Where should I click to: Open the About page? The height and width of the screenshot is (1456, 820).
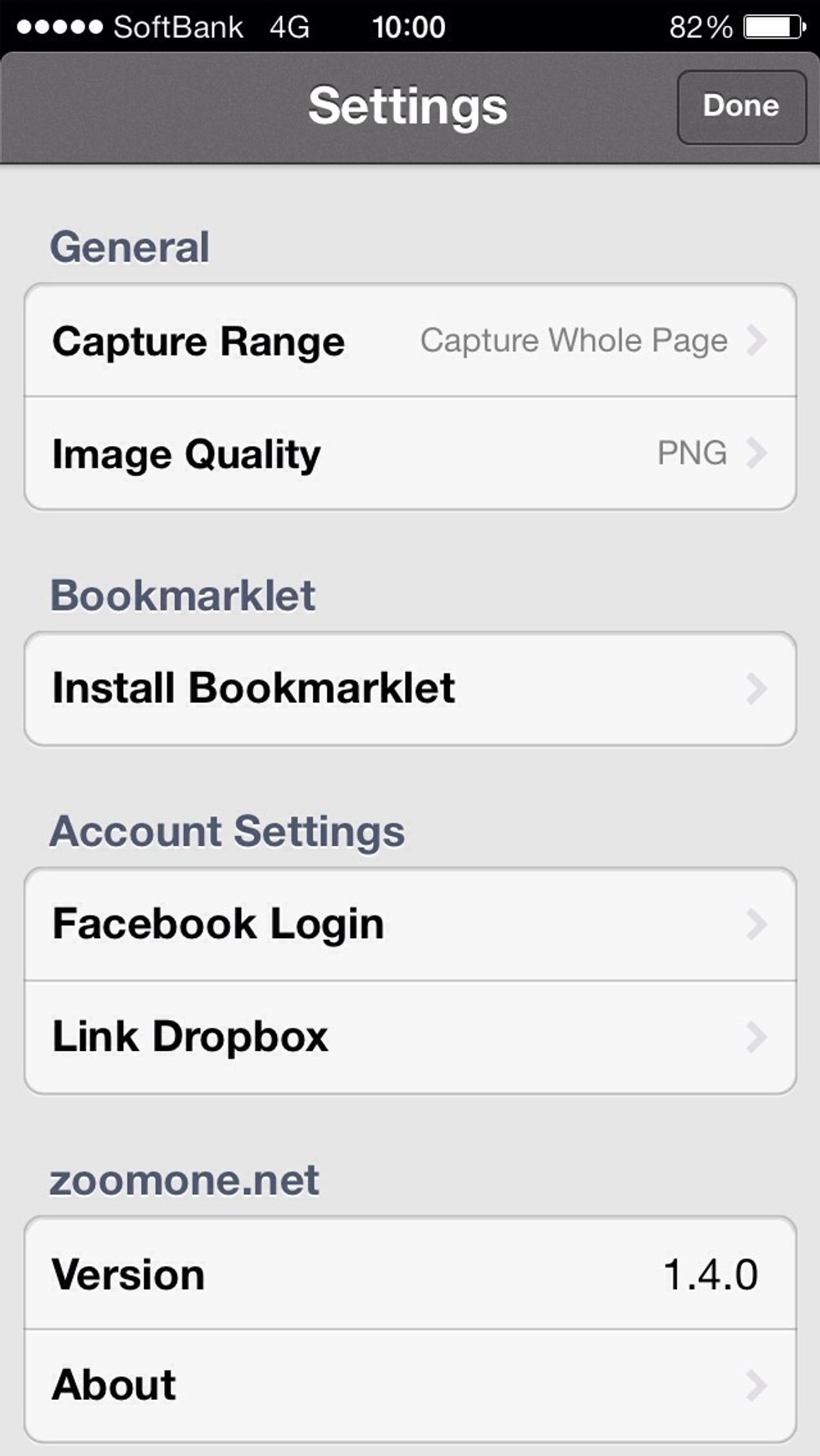410,1385
